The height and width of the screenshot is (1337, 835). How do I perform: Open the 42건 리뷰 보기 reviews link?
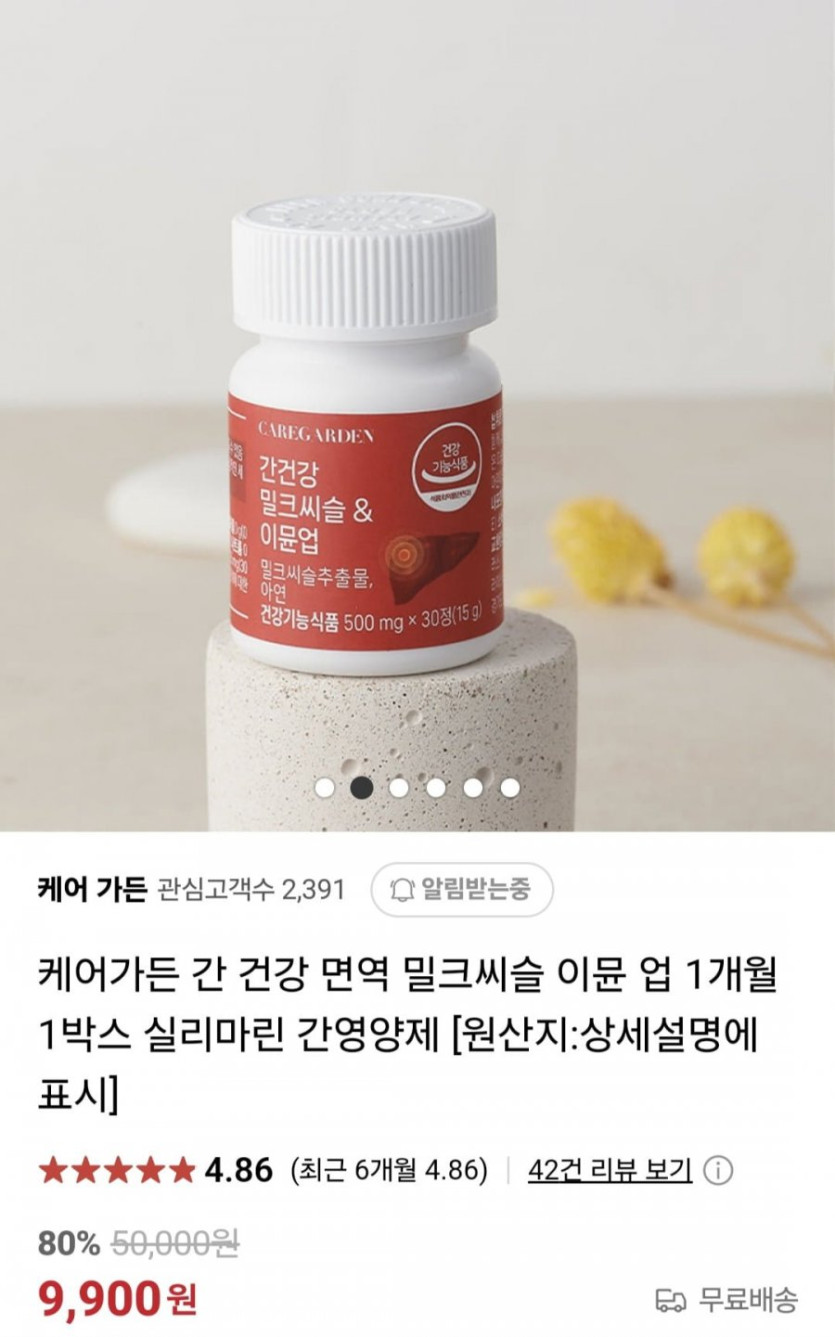pos(610,1169)
